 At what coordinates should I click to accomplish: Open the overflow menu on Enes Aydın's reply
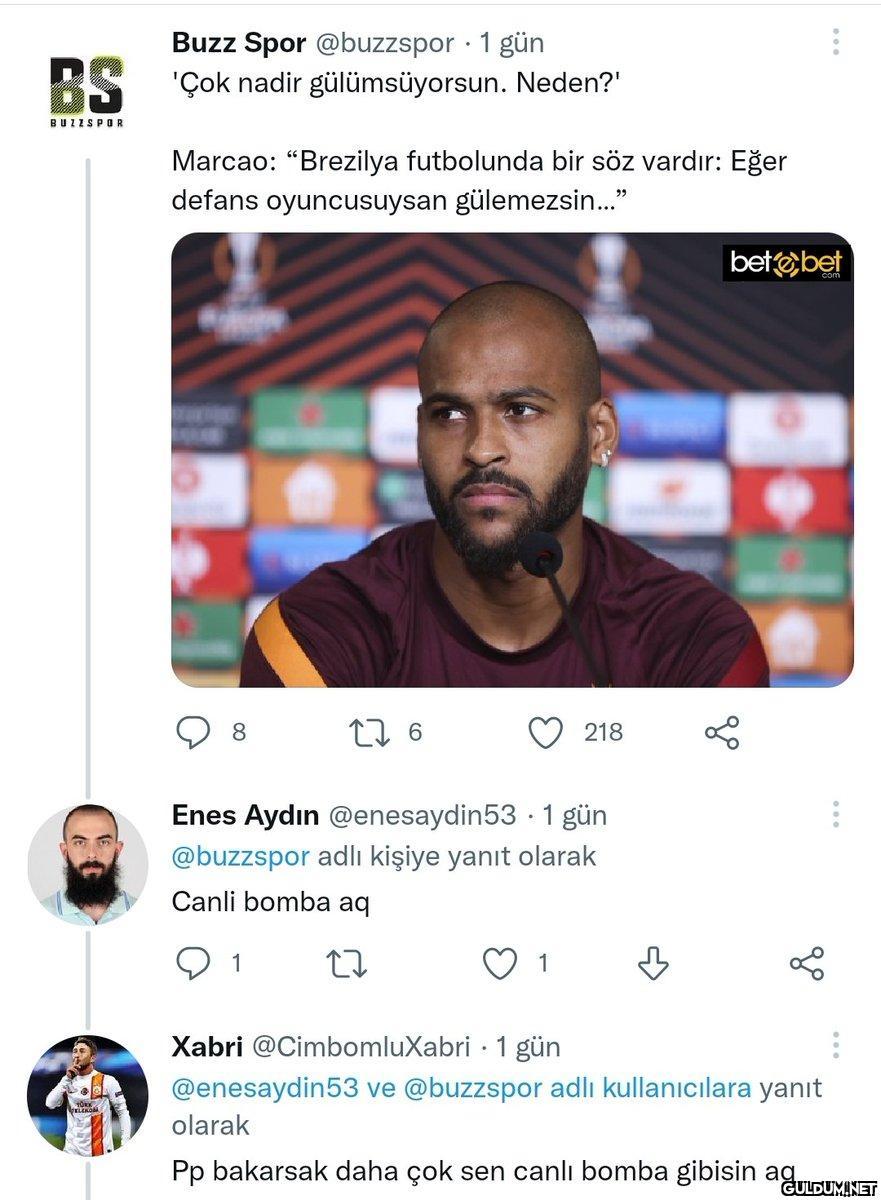pyautogui.click(x=835, y=814)
